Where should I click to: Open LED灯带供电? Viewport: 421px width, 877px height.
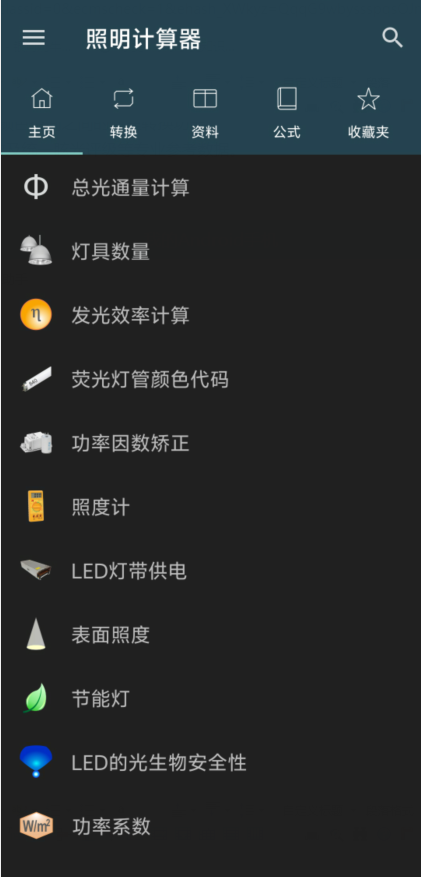211,570
